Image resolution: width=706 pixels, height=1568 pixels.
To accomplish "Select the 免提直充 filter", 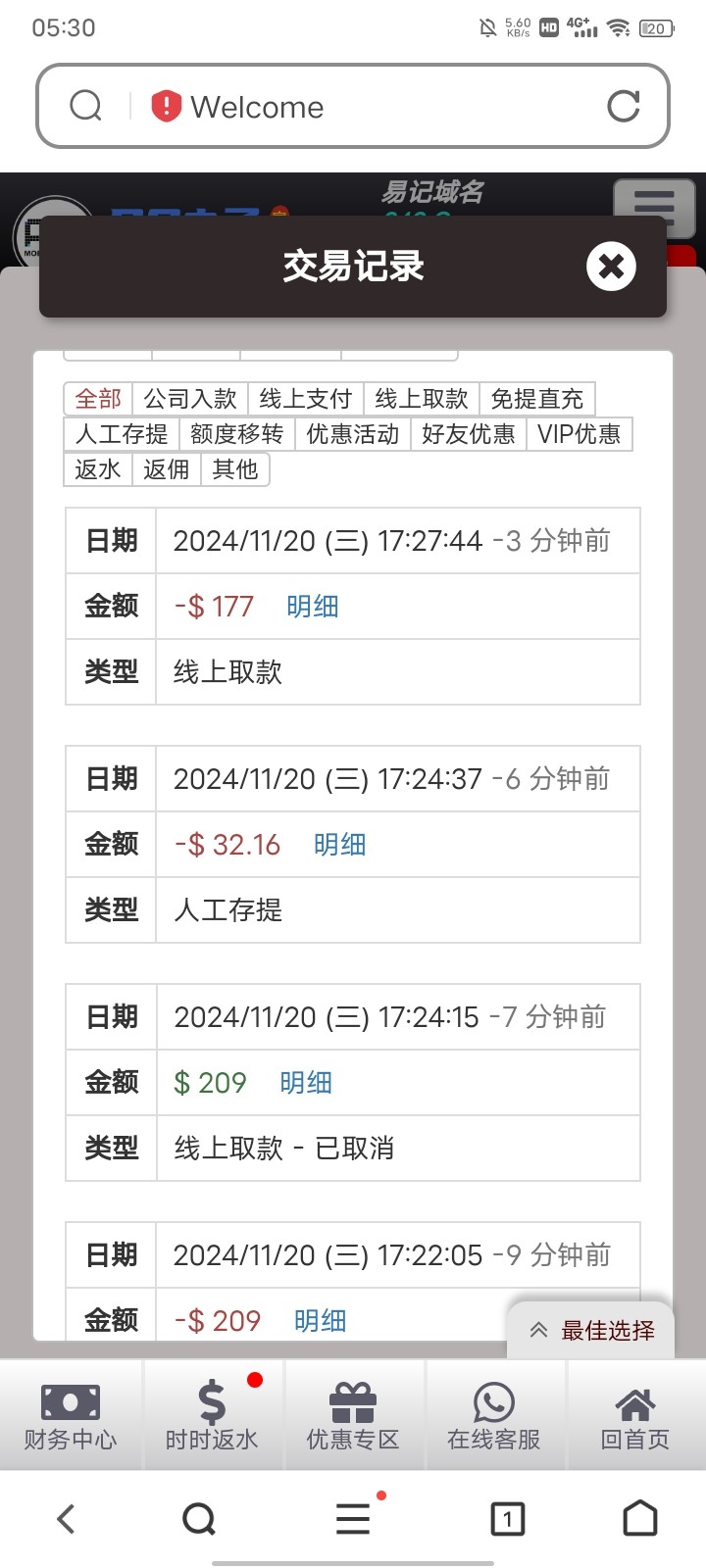I will (x=536, y=399).
